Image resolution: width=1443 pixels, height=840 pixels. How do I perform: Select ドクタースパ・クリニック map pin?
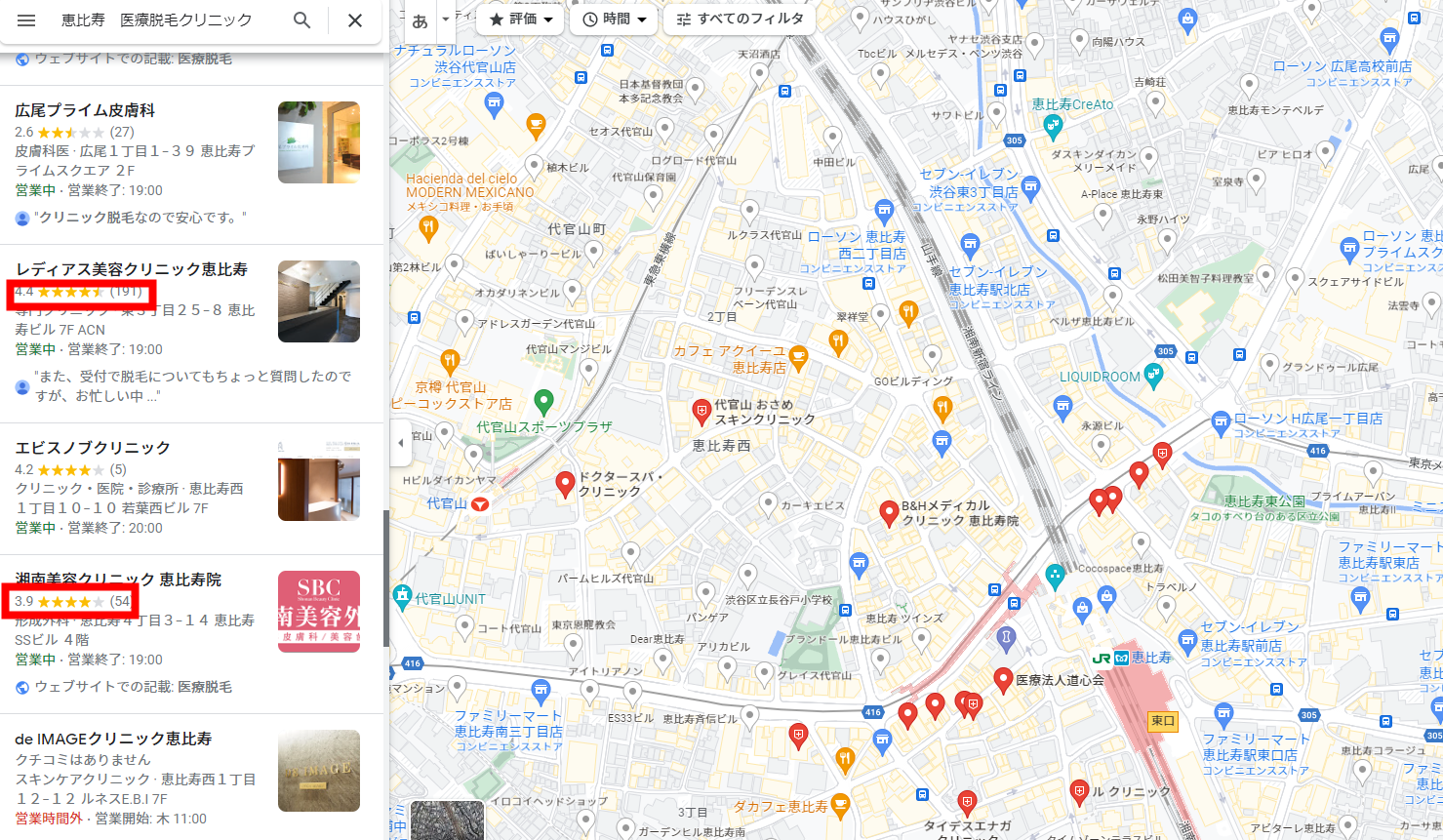[565, 482]
